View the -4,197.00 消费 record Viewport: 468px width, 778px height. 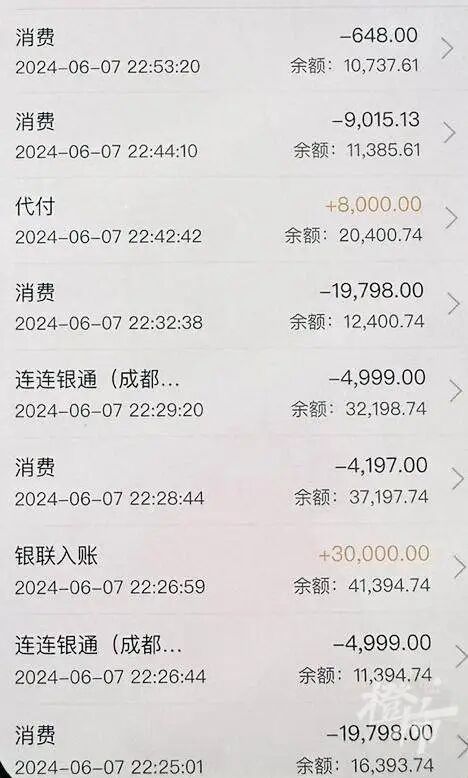pos(234,481)
